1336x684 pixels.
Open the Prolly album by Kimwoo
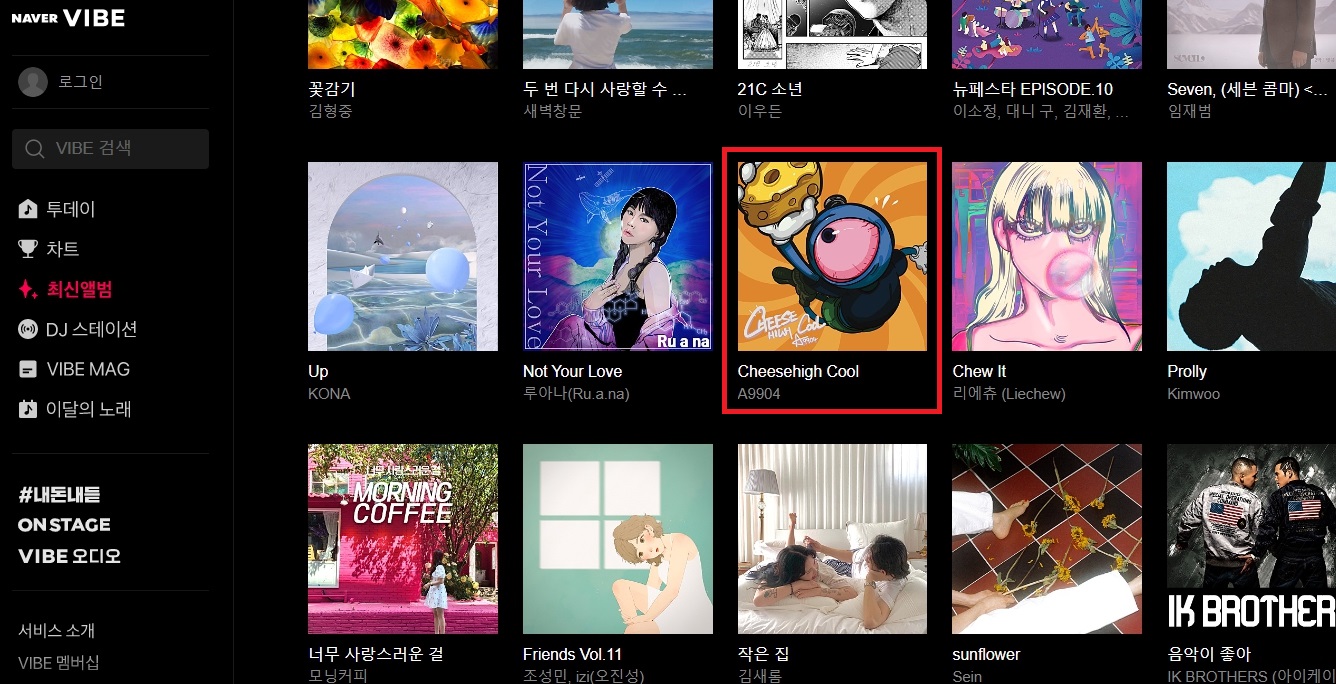(1251, 257)
